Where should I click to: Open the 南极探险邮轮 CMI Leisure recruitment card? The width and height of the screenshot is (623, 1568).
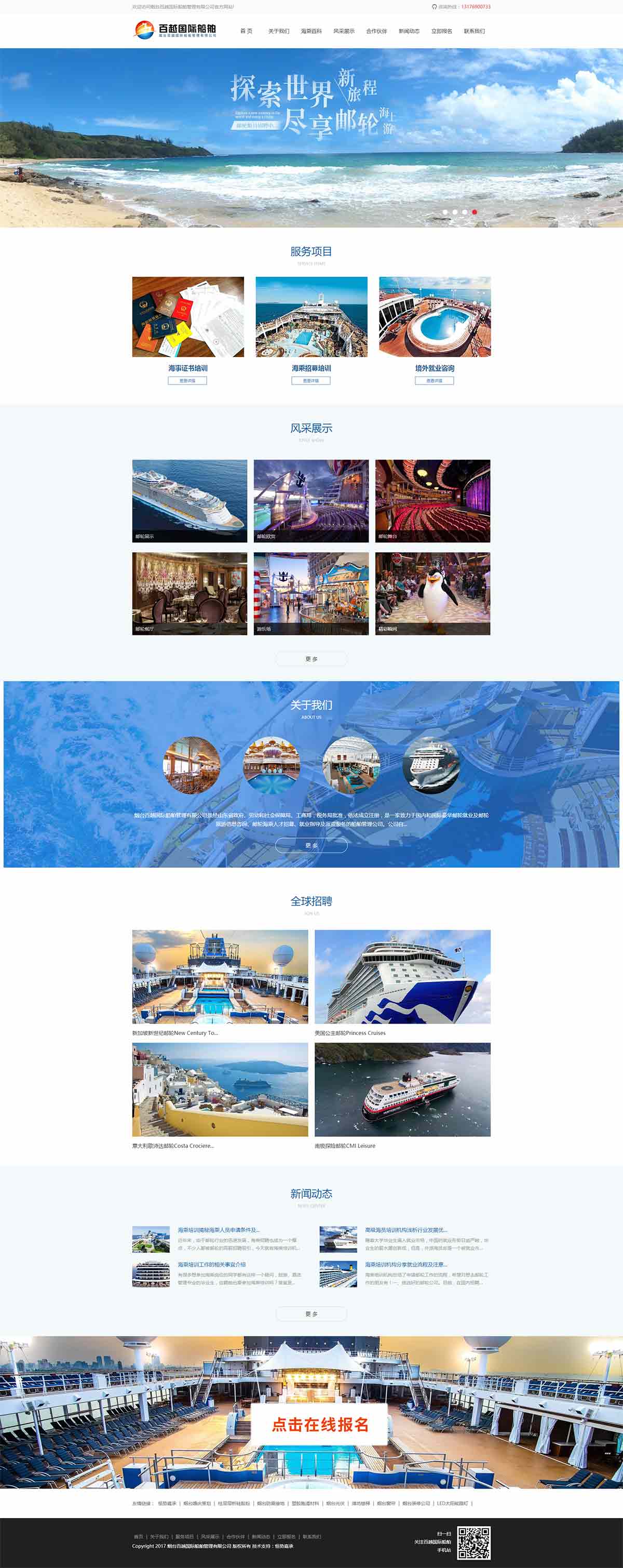click(x=402, y=1089)
